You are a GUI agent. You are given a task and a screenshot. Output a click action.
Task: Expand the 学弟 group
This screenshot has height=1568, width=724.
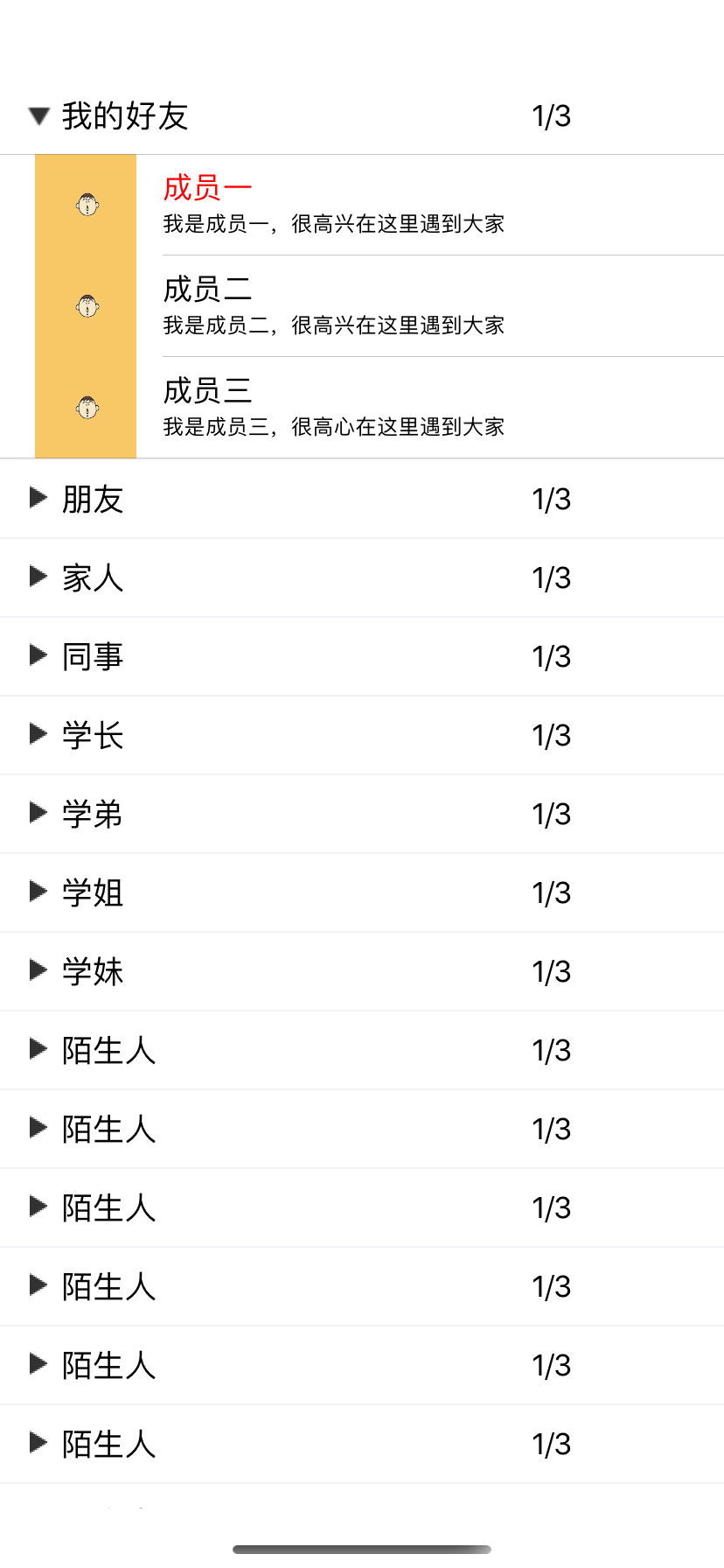(362, 814)
